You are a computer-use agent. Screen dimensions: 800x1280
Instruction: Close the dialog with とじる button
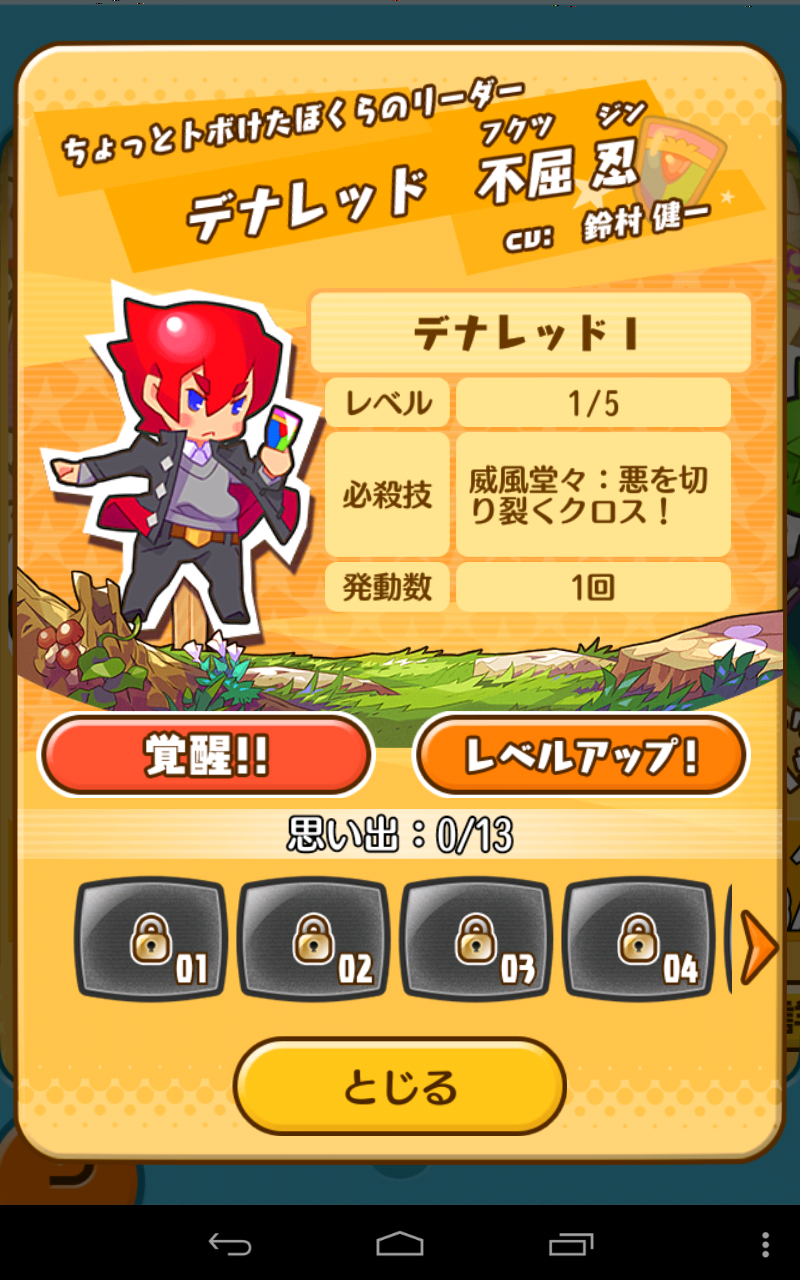coord(400,1086)
